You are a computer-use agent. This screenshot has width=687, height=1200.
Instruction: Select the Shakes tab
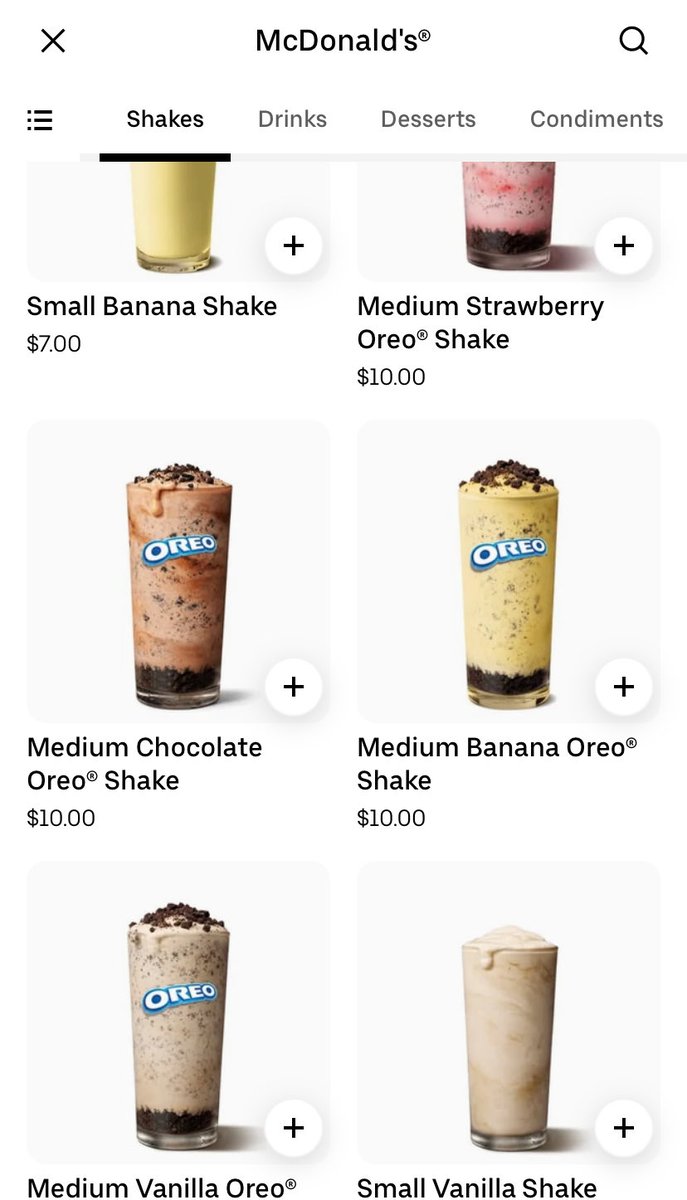165,119
